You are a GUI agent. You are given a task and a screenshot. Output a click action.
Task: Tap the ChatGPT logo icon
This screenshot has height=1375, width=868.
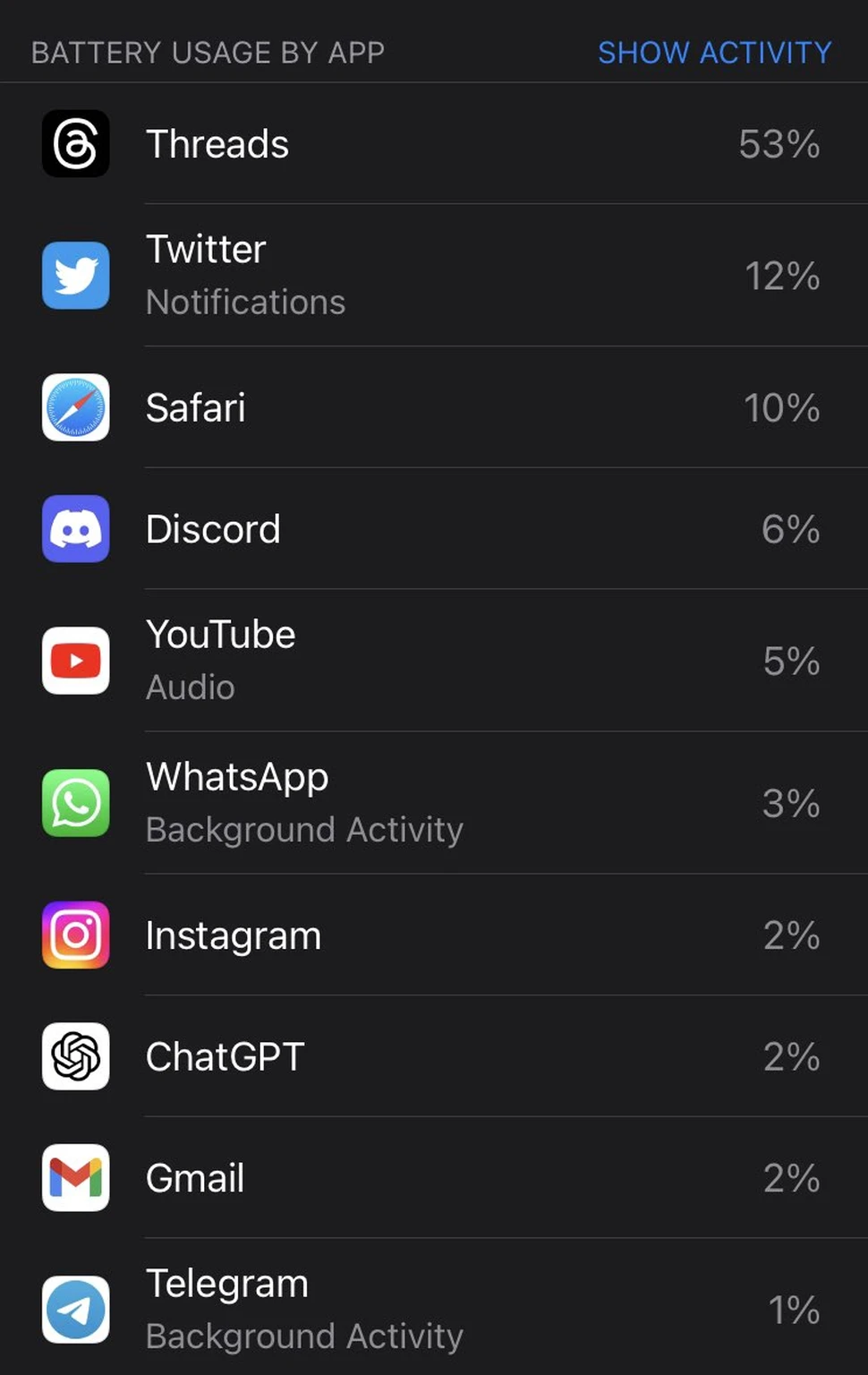tap(75, 1057)
